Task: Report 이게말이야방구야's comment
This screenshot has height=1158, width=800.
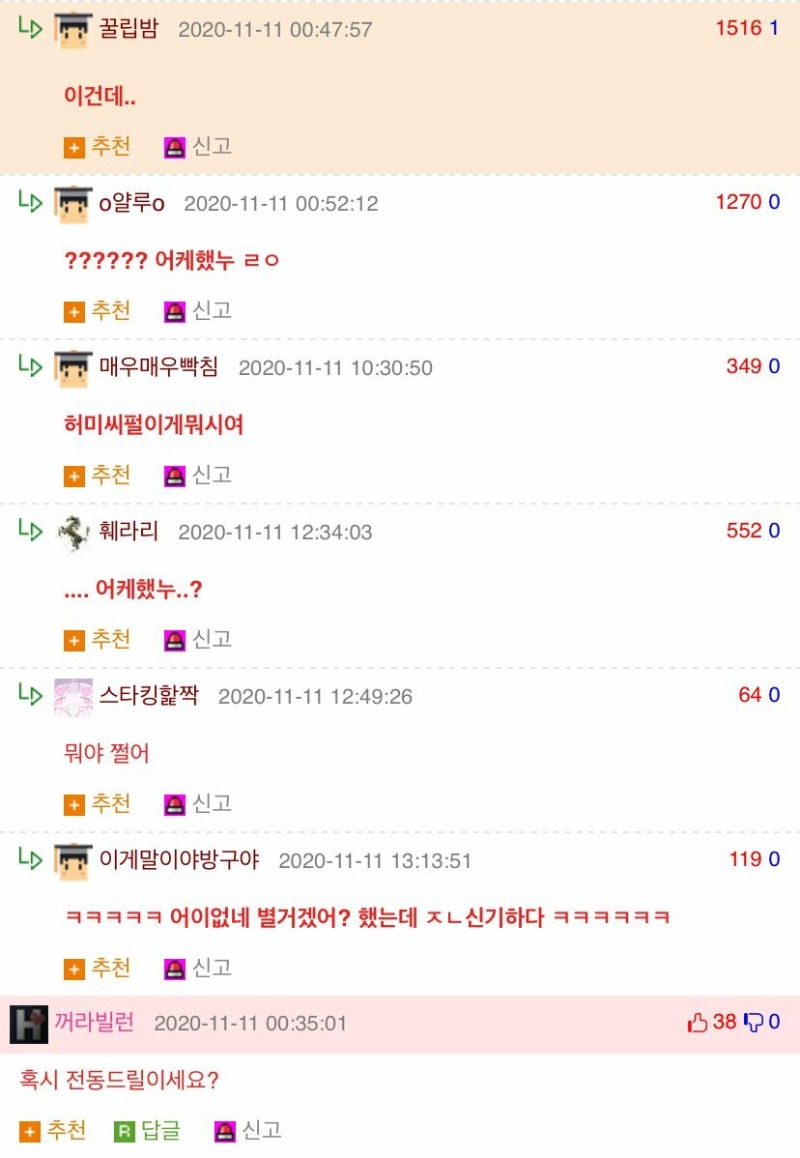Action: 199,968
